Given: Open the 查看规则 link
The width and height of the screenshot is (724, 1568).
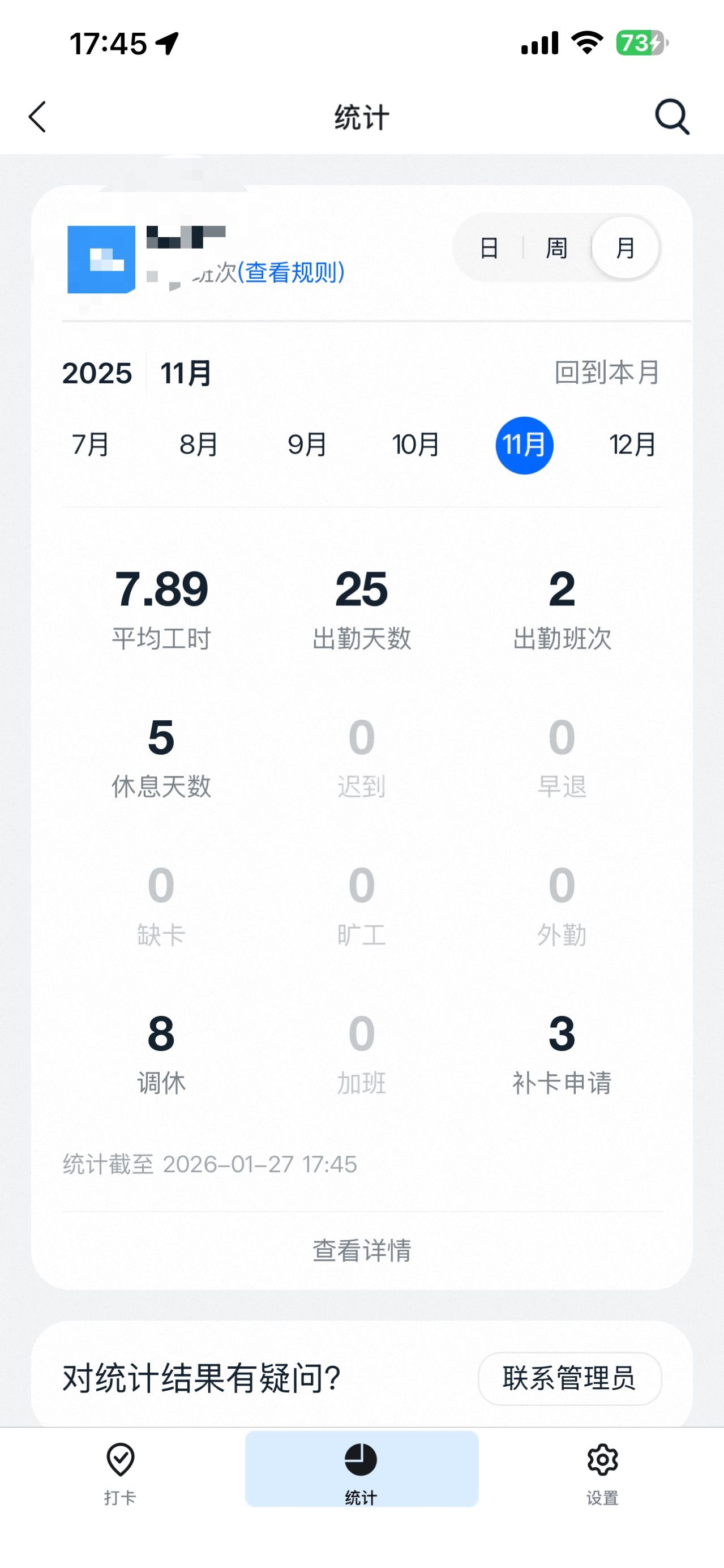Looking at the screenshot, I should click(292, 272).
